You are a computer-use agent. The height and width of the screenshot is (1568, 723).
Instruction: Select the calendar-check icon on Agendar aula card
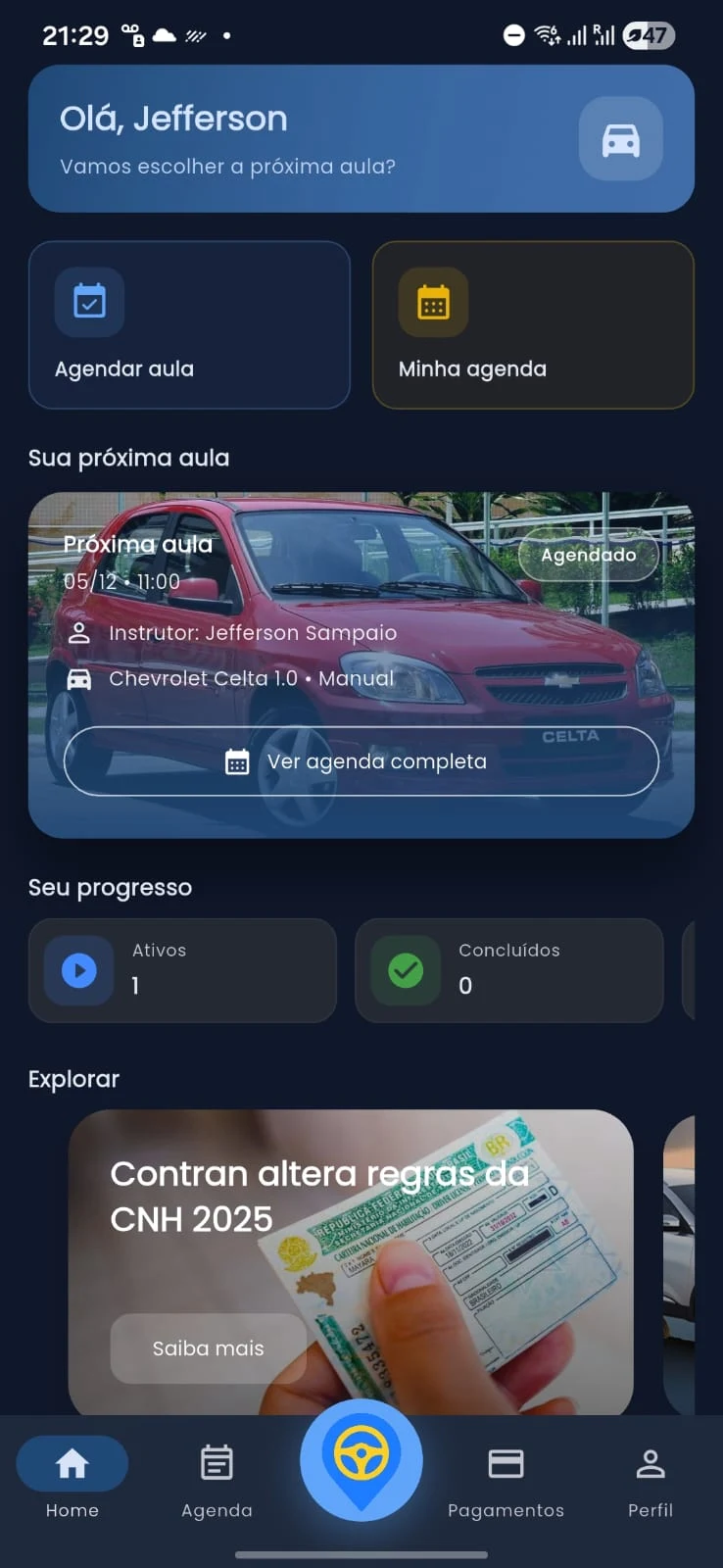[89, 302]
